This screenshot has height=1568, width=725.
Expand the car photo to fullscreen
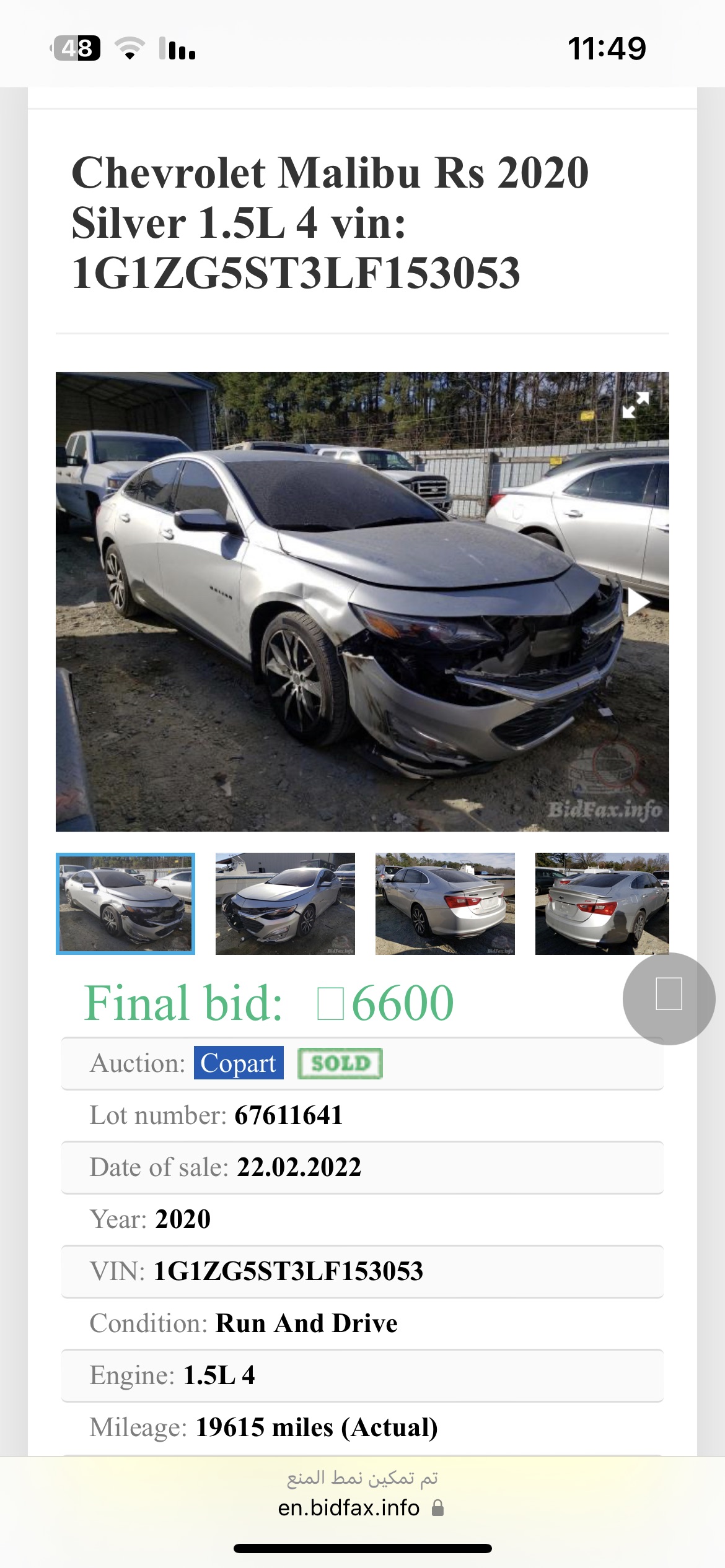click(635, 405)
